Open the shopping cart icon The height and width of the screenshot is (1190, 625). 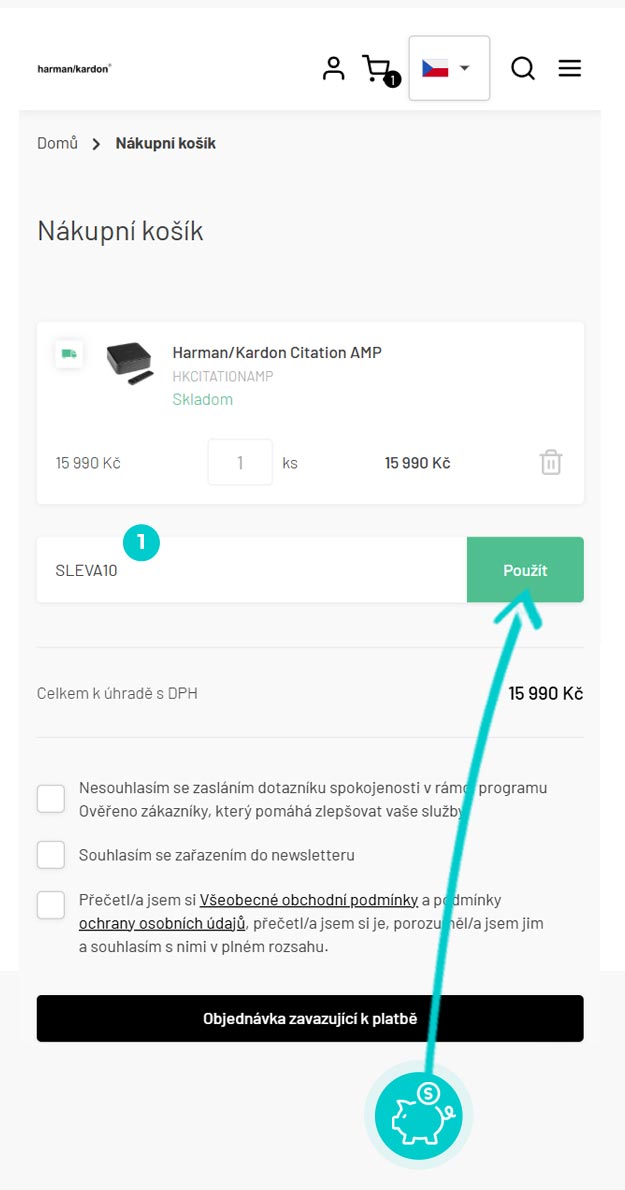377,68
